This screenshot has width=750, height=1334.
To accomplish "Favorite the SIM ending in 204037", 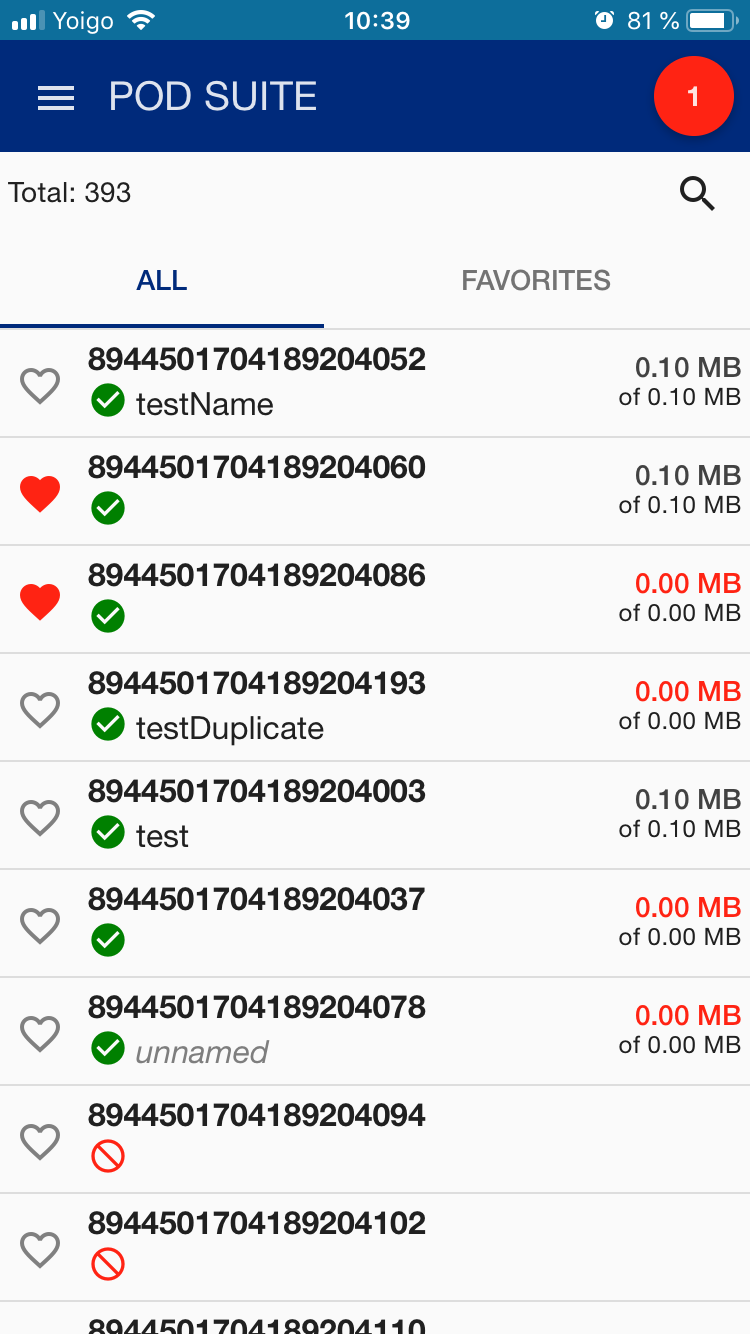I will [x=40, y=925].
